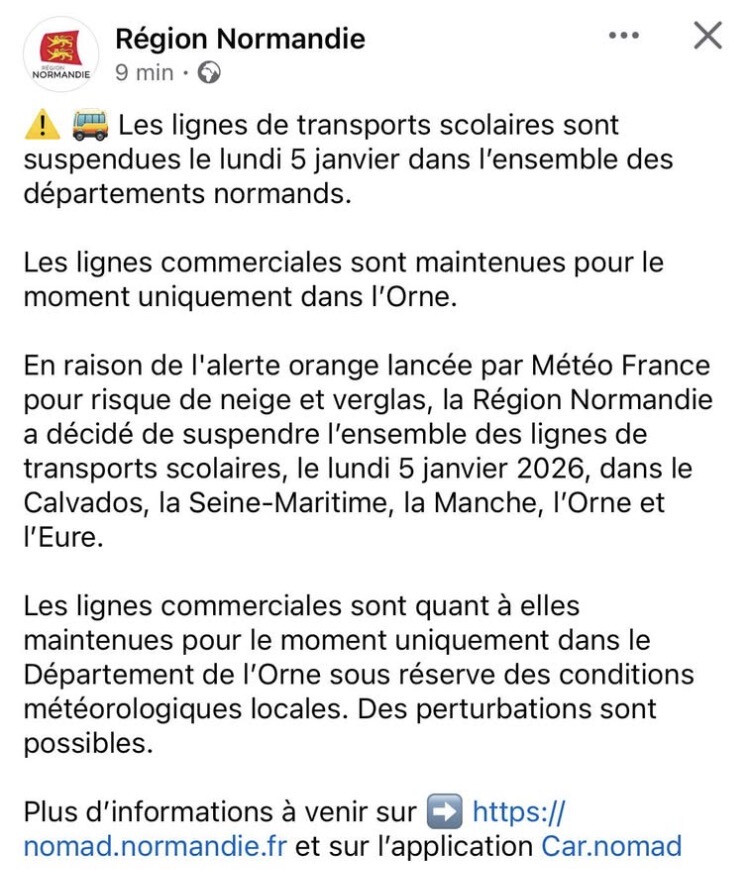Screen dimensions: 750x891
Task: Open the Région Normandie page name
Action: click(240, 39)
